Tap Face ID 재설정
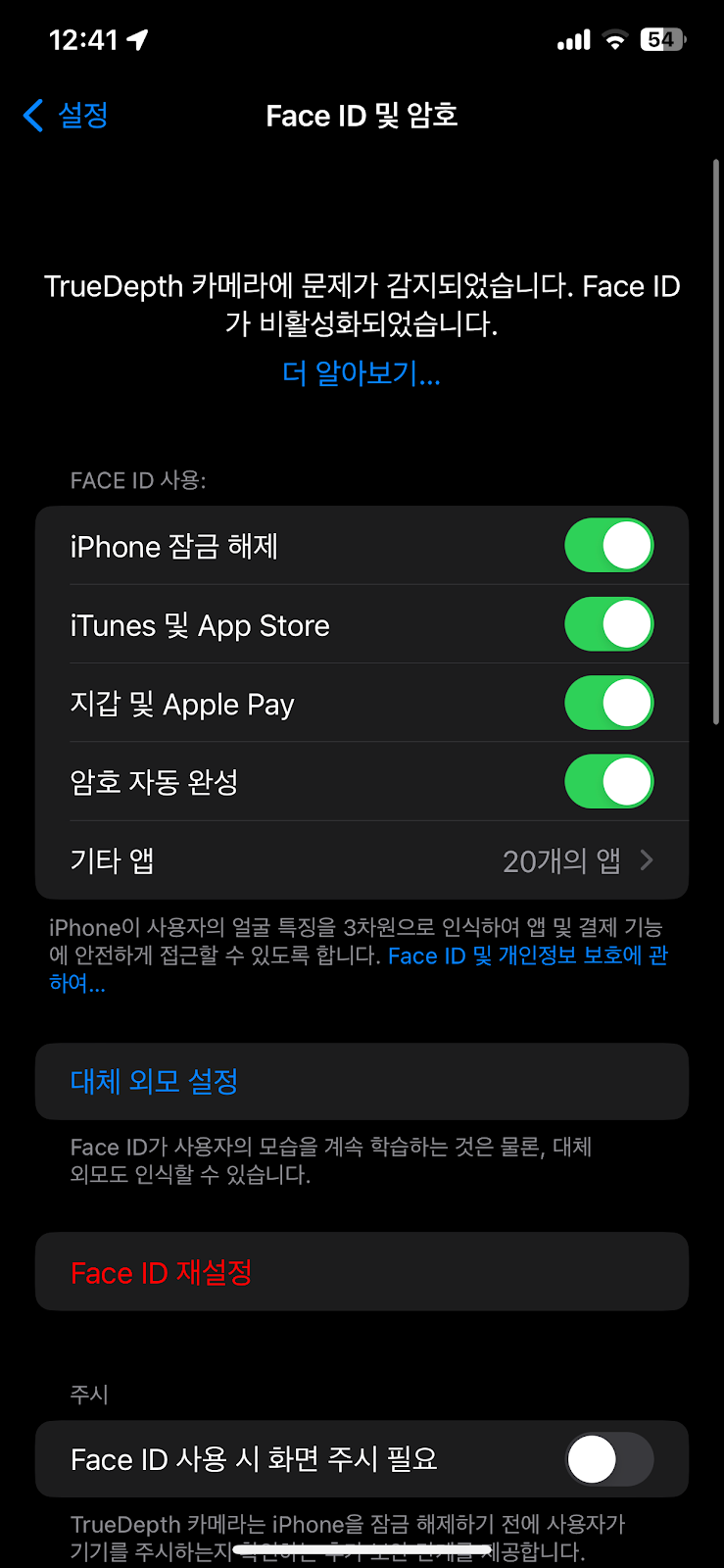Viewport: 724px width, 1568px height. pos(362,1272)
